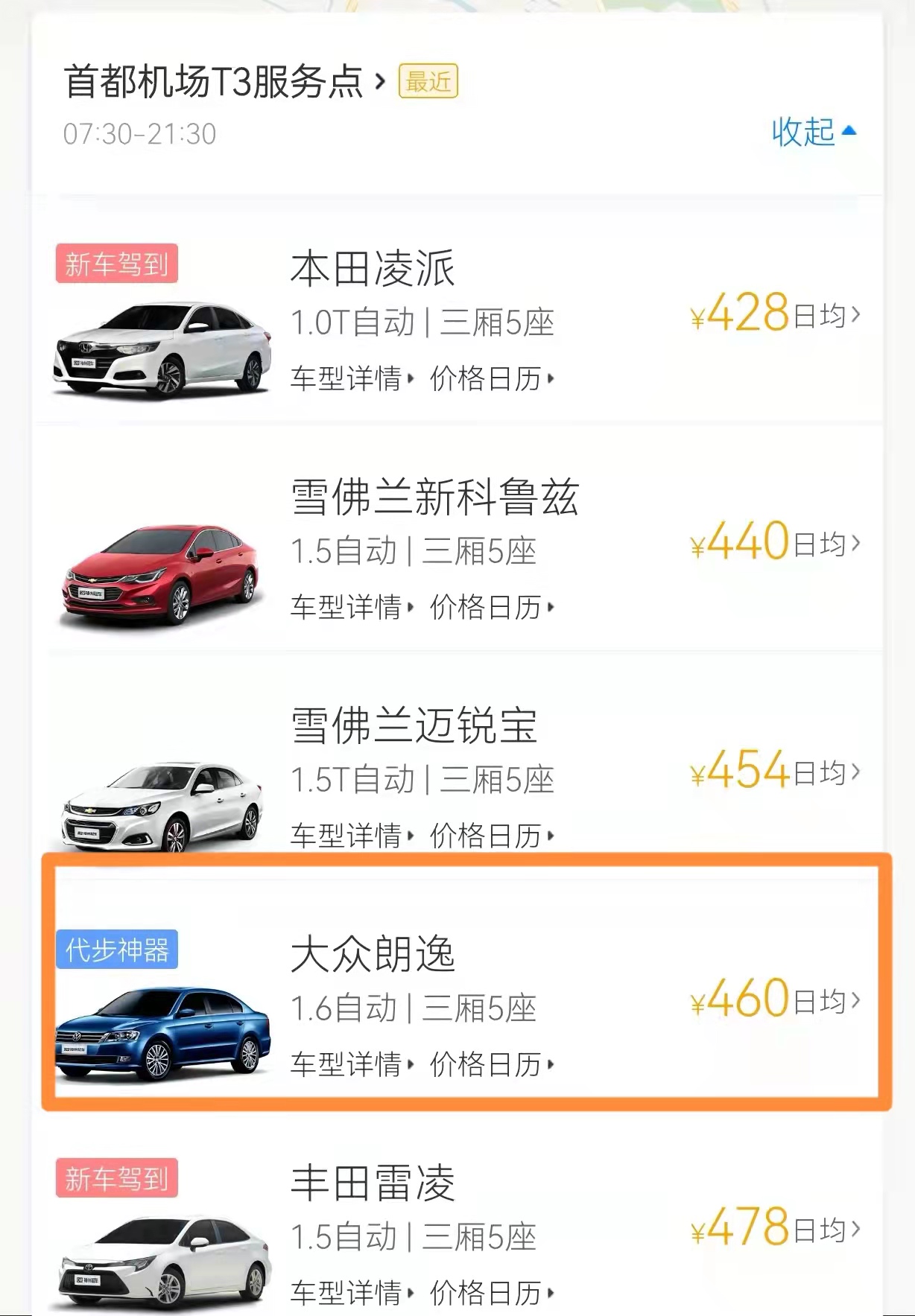The height and width of the screenshot is (1316, 915).
Task: Check 价格日历 for 大众朗逸
Action: (492, 1064)
